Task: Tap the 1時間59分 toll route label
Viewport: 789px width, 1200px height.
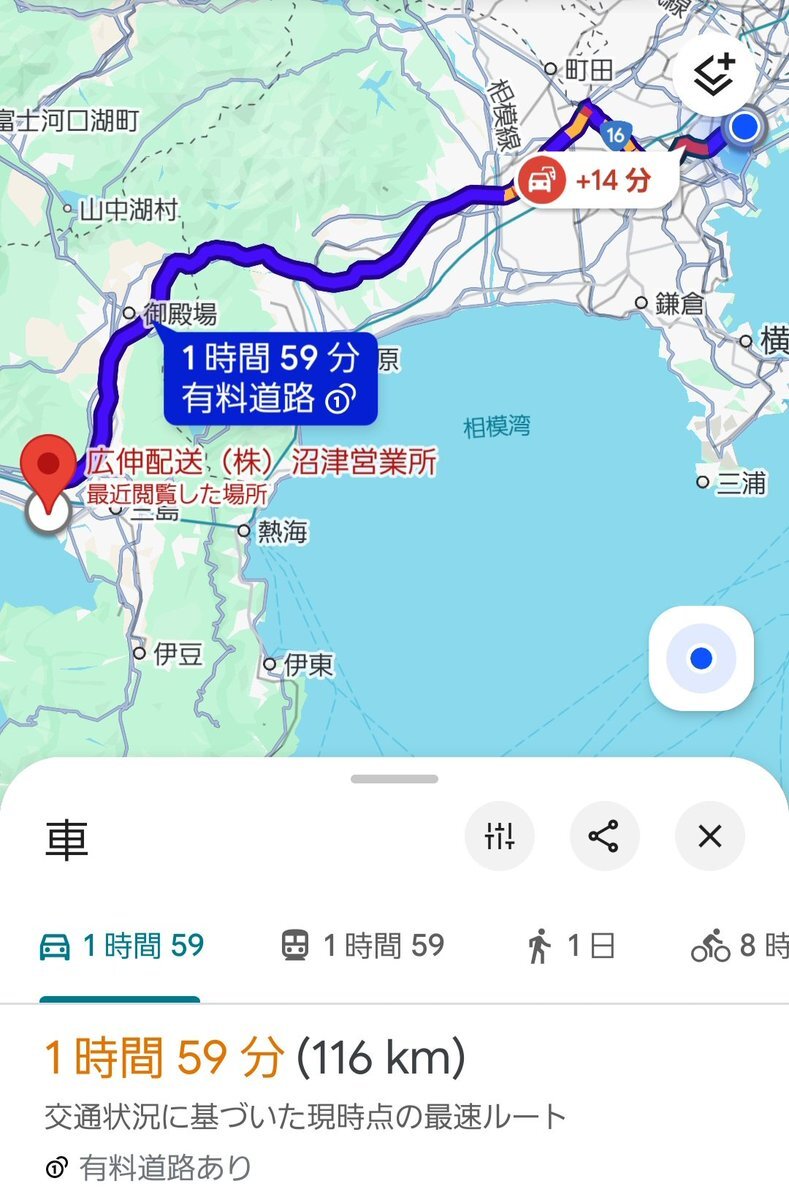Action: tap(270, 377)
